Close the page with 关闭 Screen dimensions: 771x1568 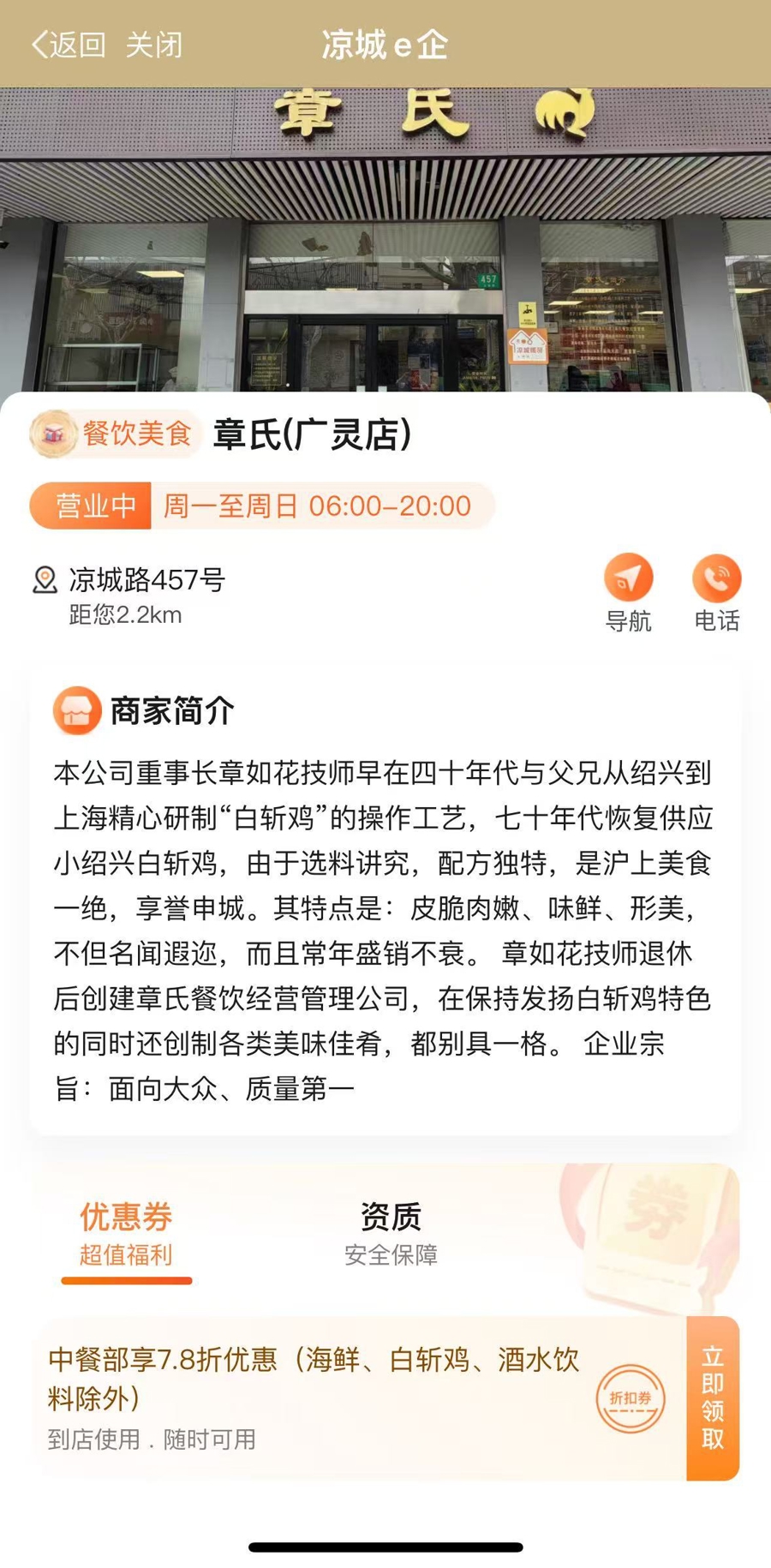coord(154,45)
